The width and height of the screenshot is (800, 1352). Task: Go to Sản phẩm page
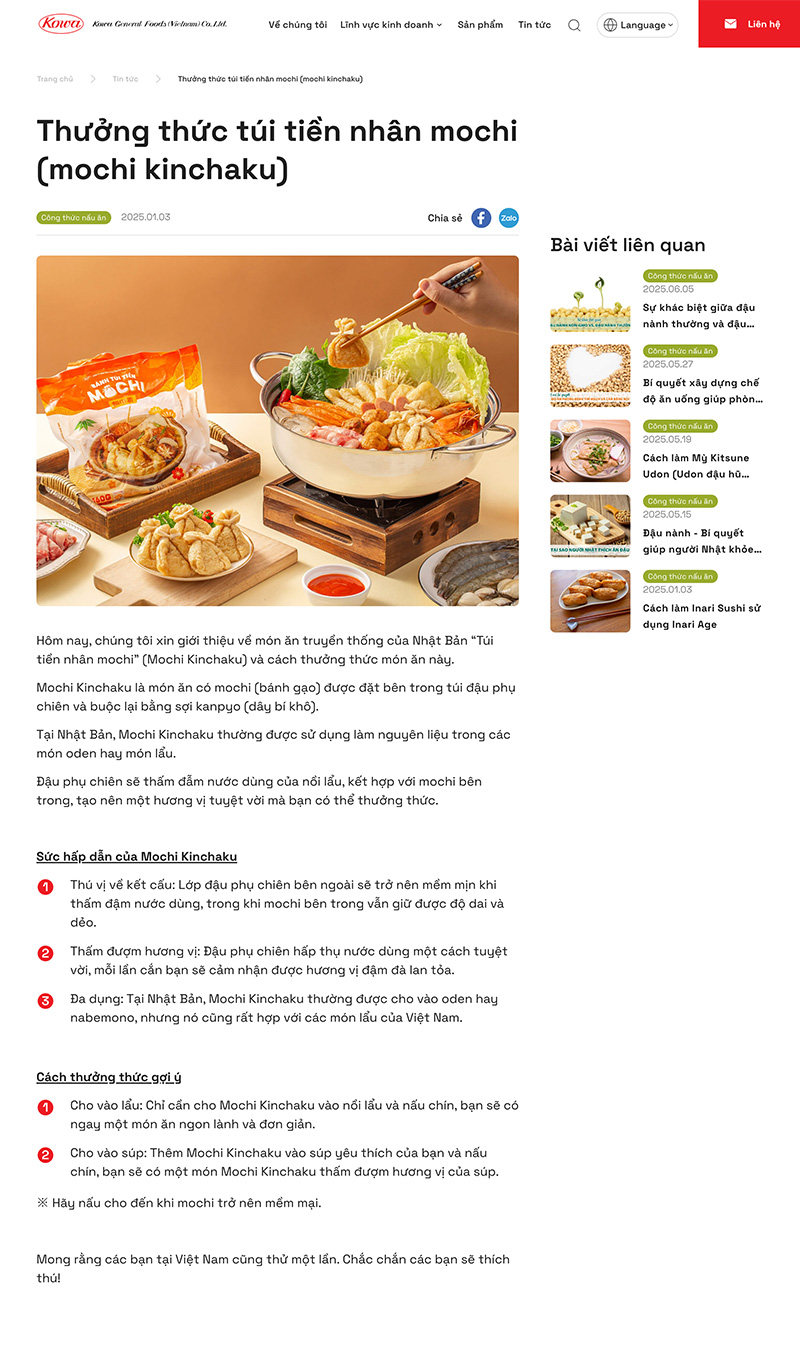coord(480,25)
